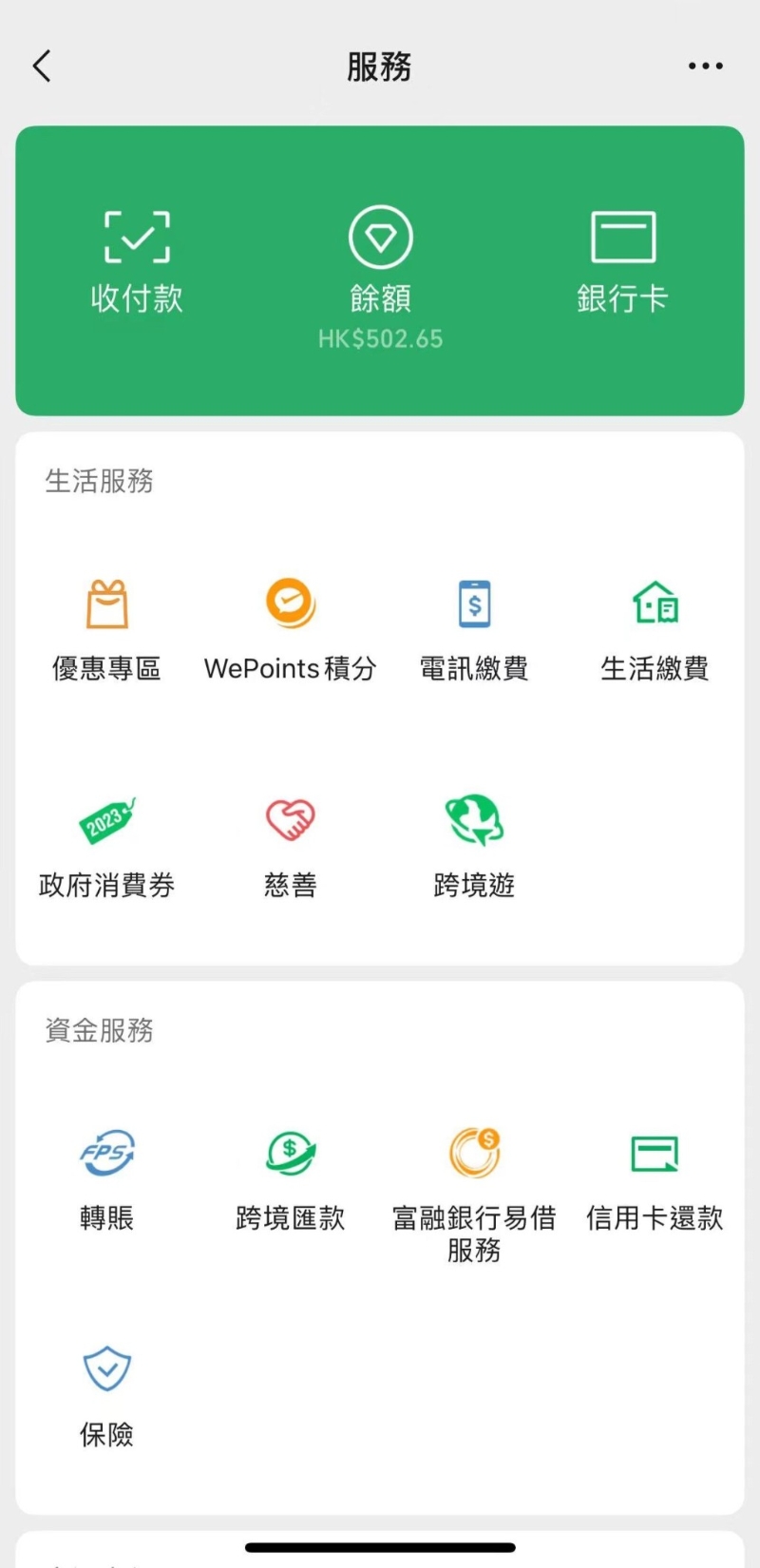
Task: Open 生活繳費 utility bill payment
Action: (655, 627)
